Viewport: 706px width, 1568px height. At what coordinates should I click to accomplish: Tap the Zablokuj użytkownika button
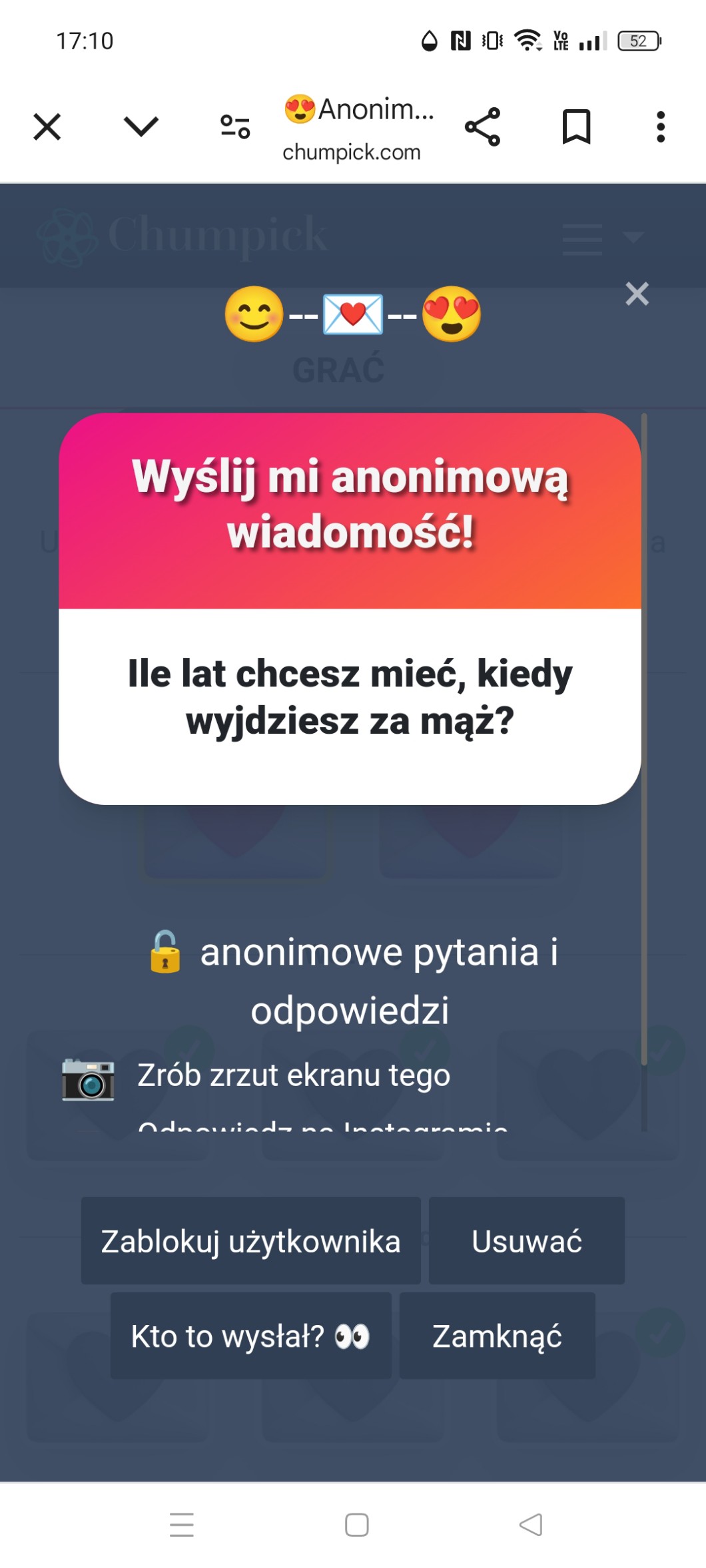pos(250,1241)
